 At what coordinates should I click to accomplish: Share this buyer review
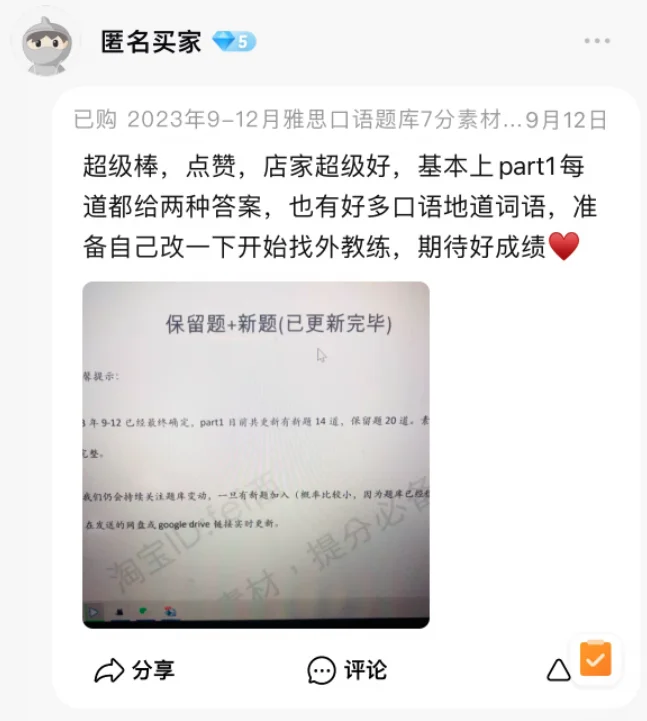134,670
